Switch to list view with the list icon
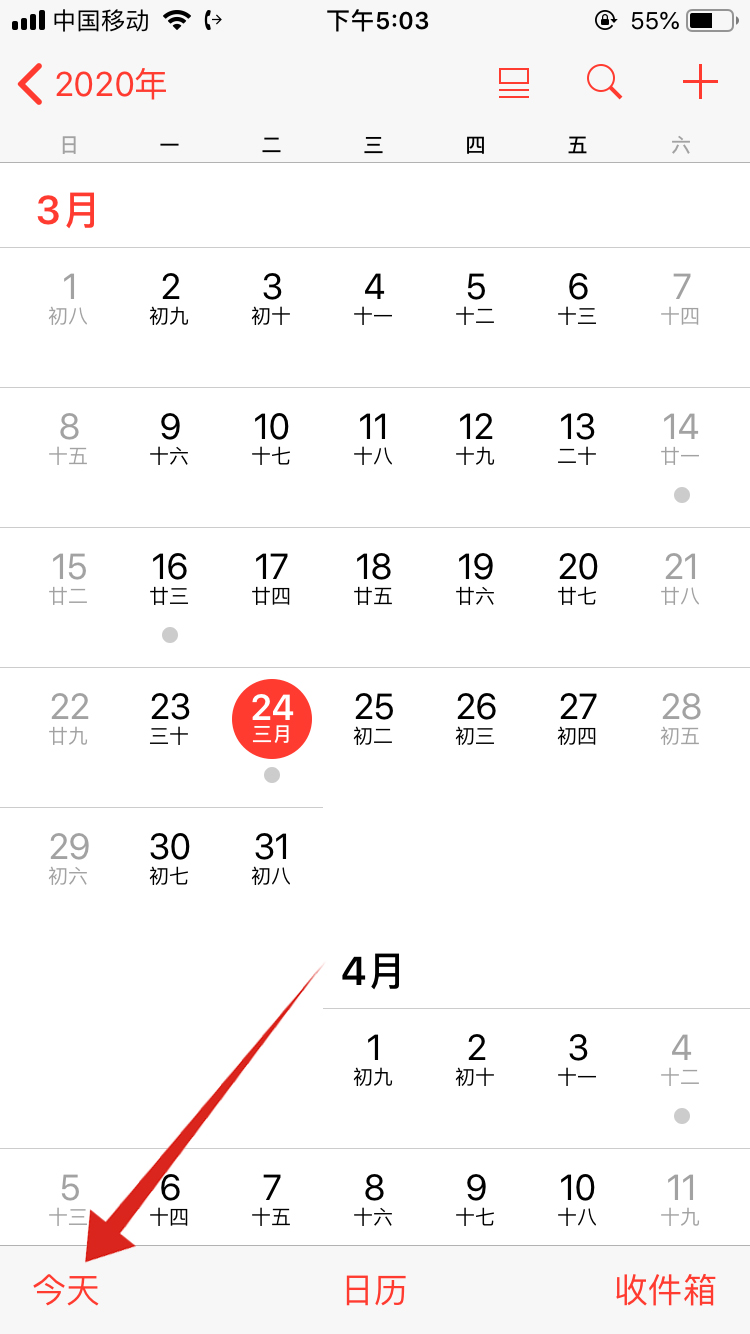Viewport: 750px width, 1334px height. tap(513, 83)
